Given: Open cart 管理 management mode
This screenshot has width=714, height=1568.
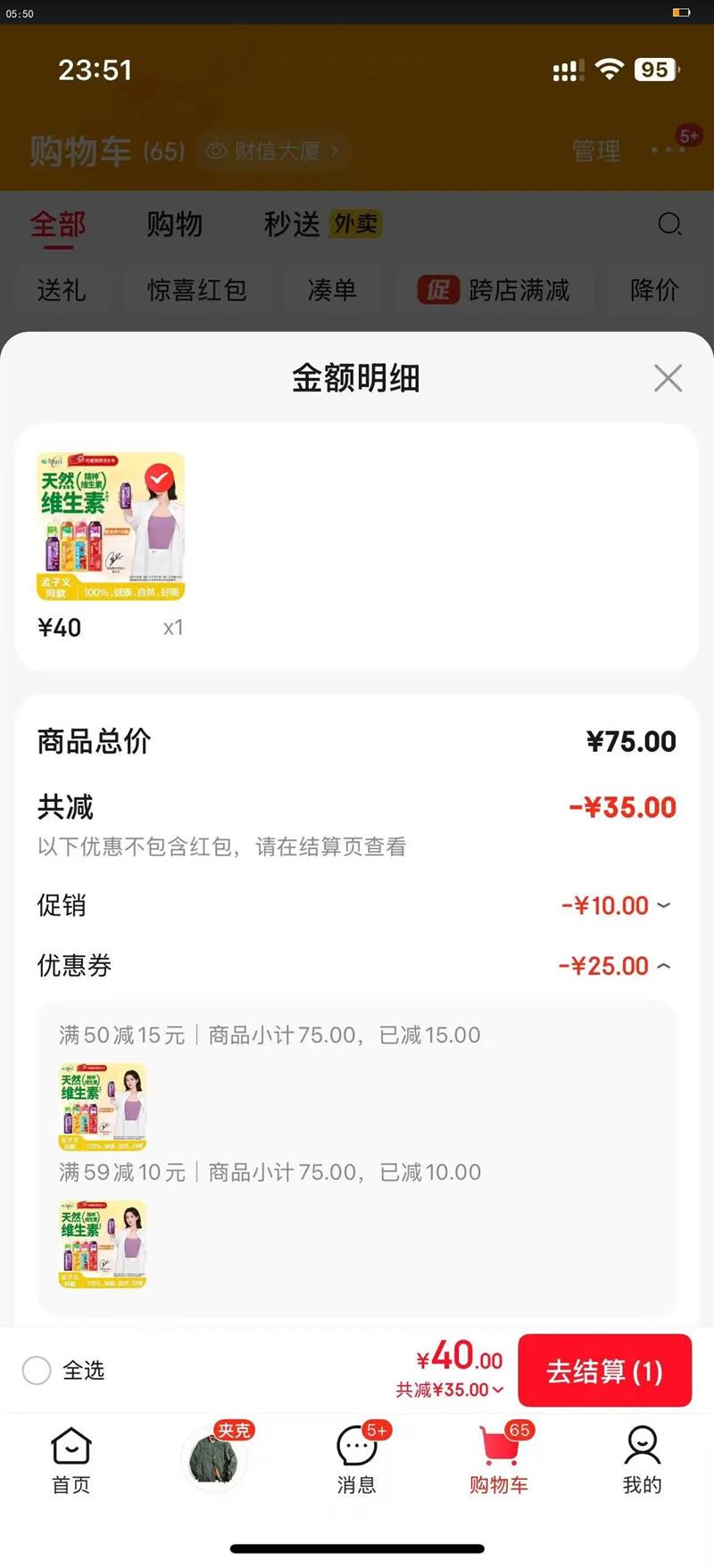Looking at the screenshot, I should 596,151.
